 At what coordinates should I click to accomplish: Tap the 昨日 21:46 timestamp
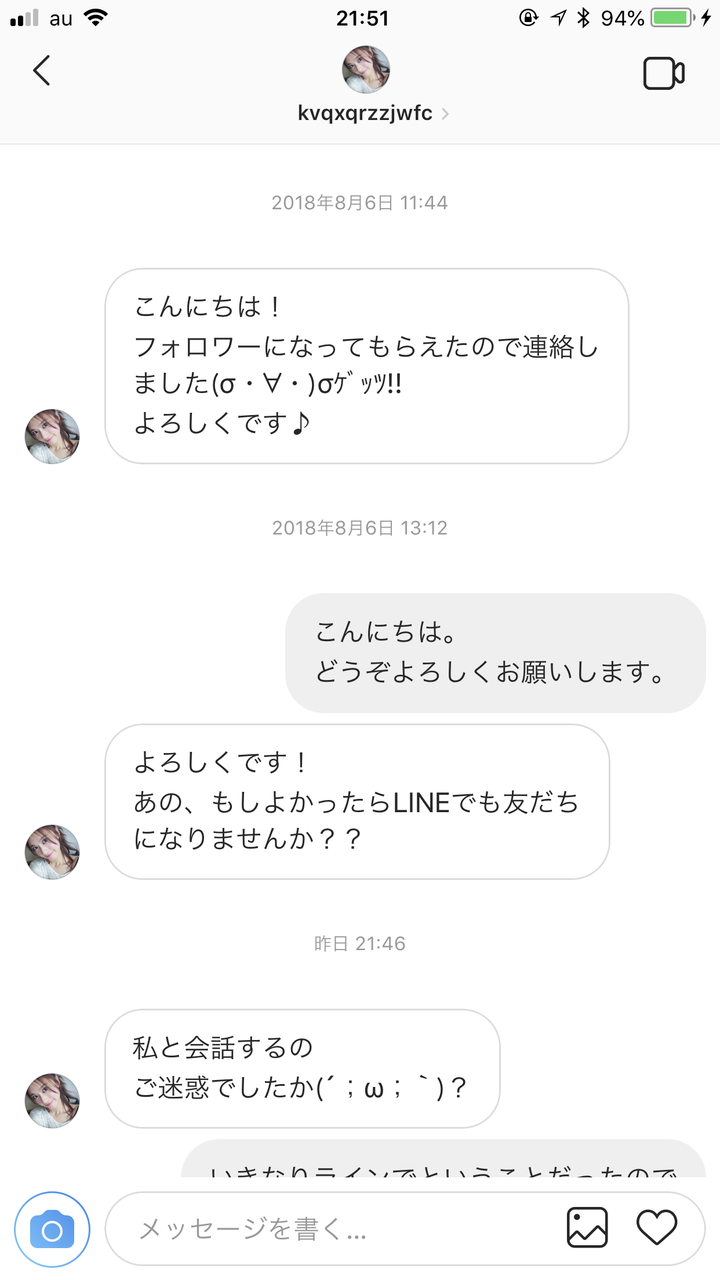coord(360,942)
